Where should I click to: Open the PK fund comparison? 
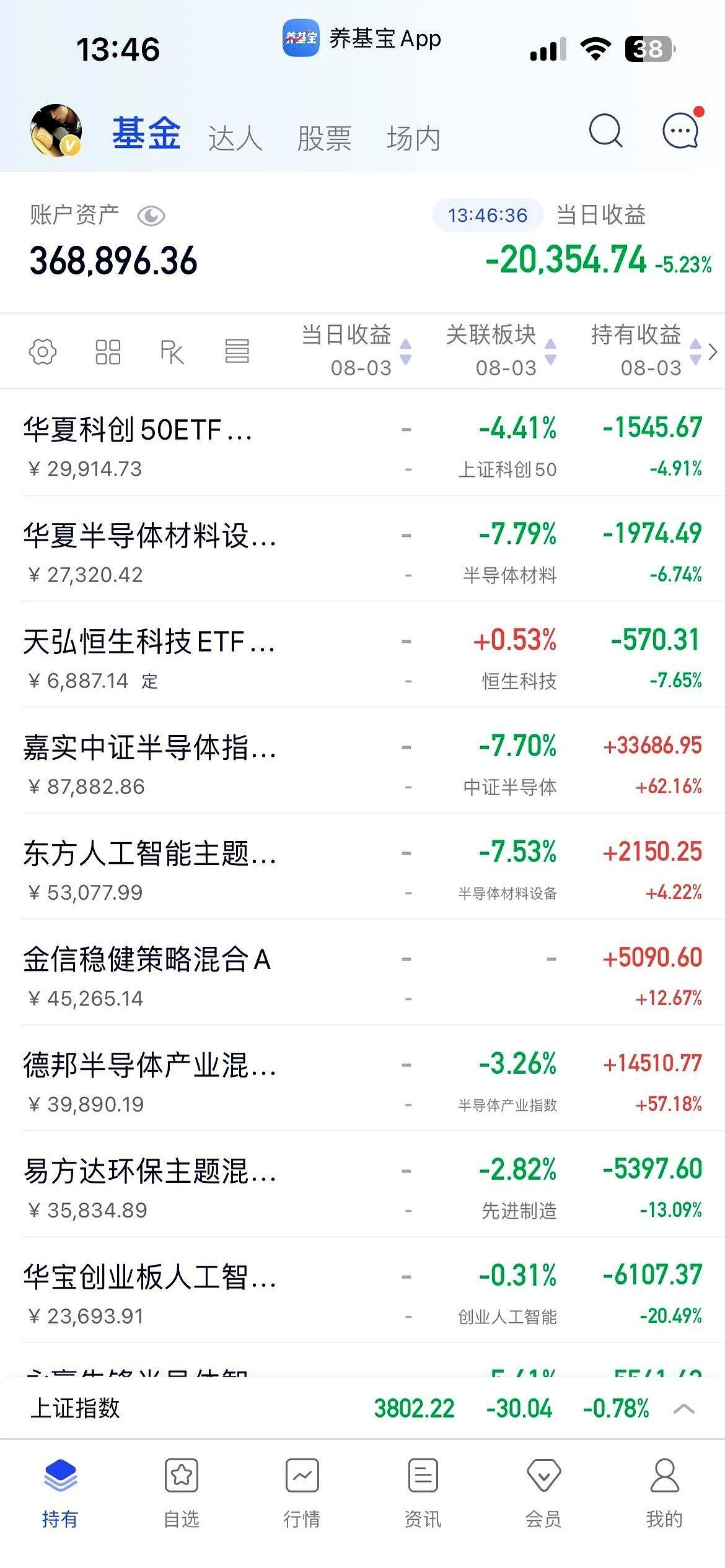point(172,352)
